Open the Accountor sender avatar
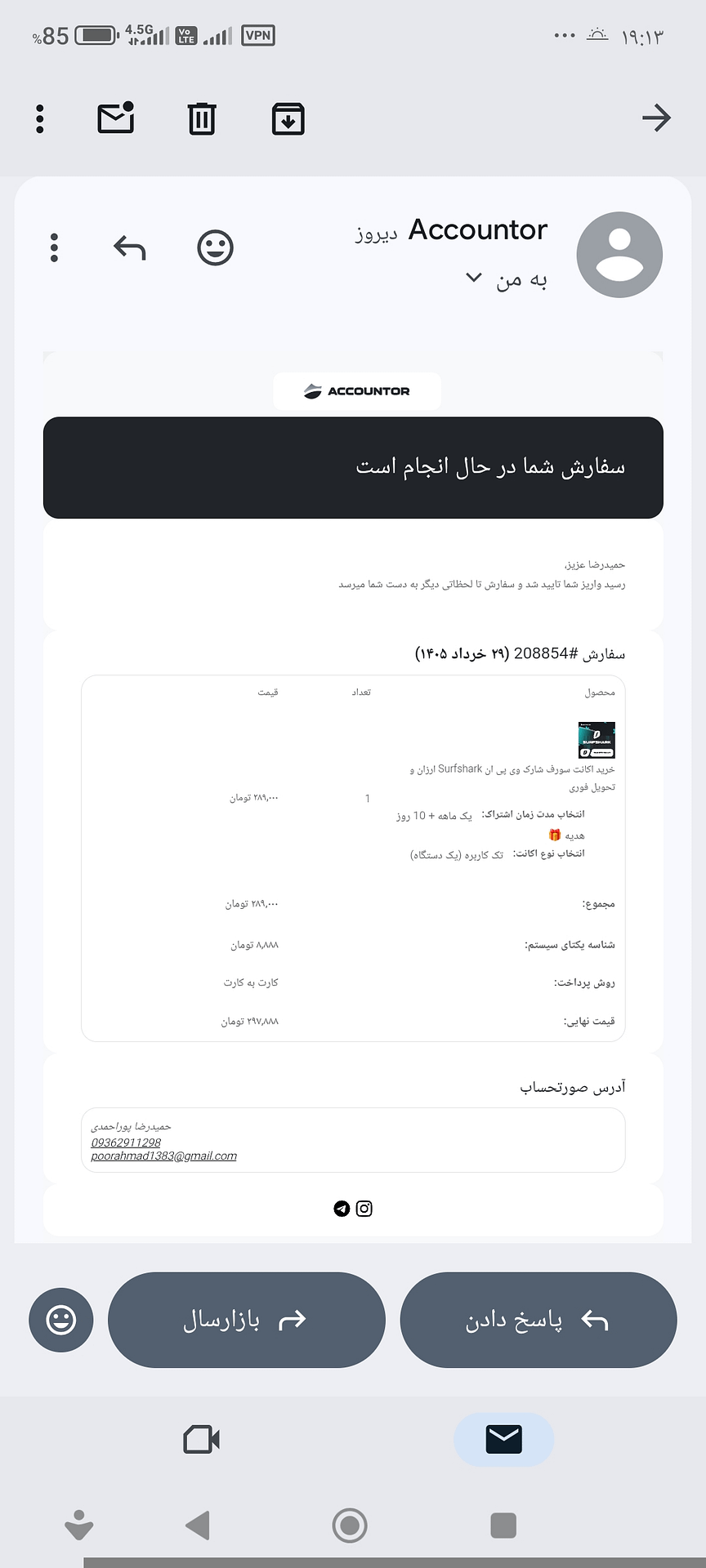 click(x=619, y=255)
